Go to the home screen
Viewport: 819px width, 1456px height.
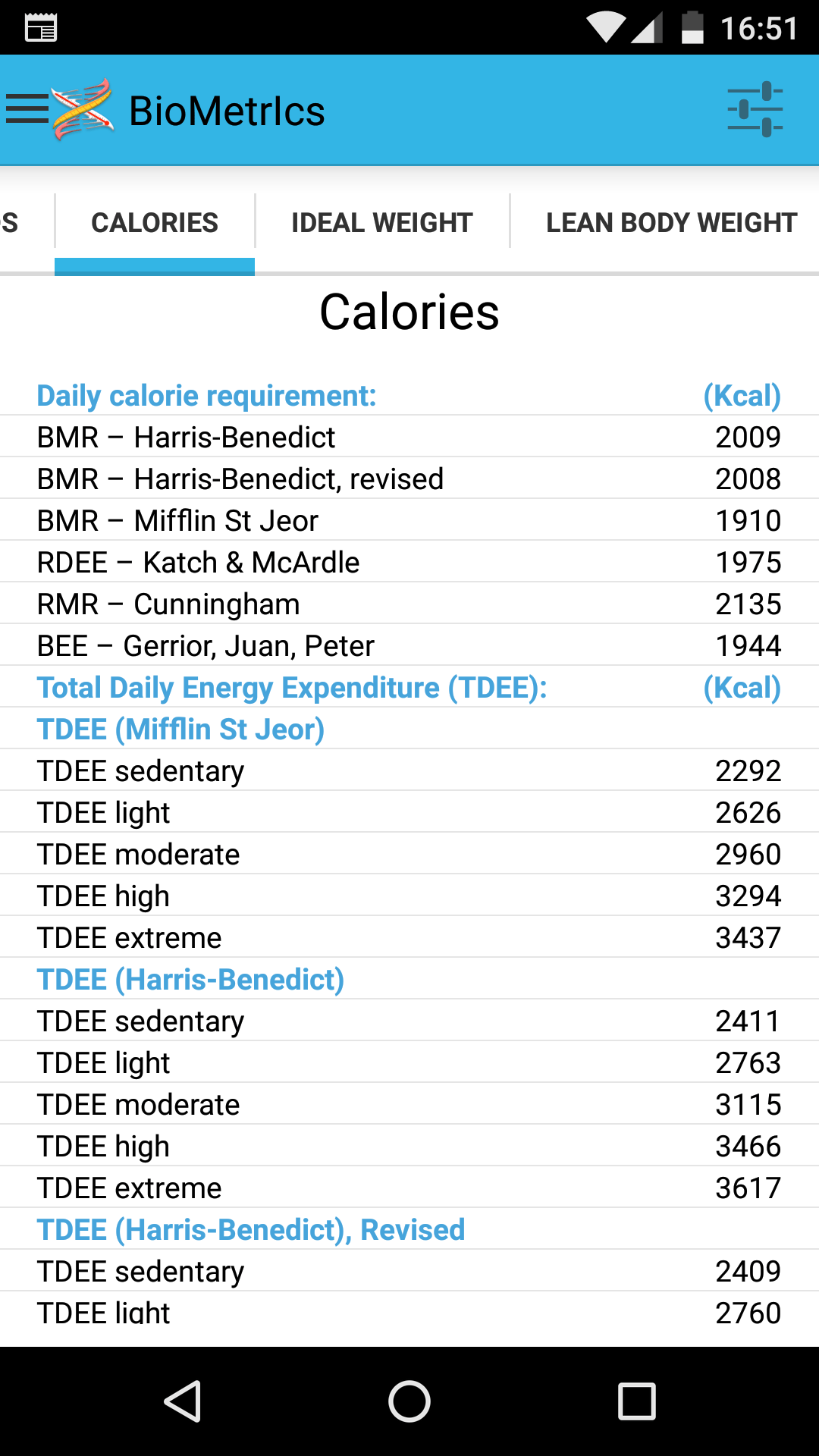click(409, 1401)
